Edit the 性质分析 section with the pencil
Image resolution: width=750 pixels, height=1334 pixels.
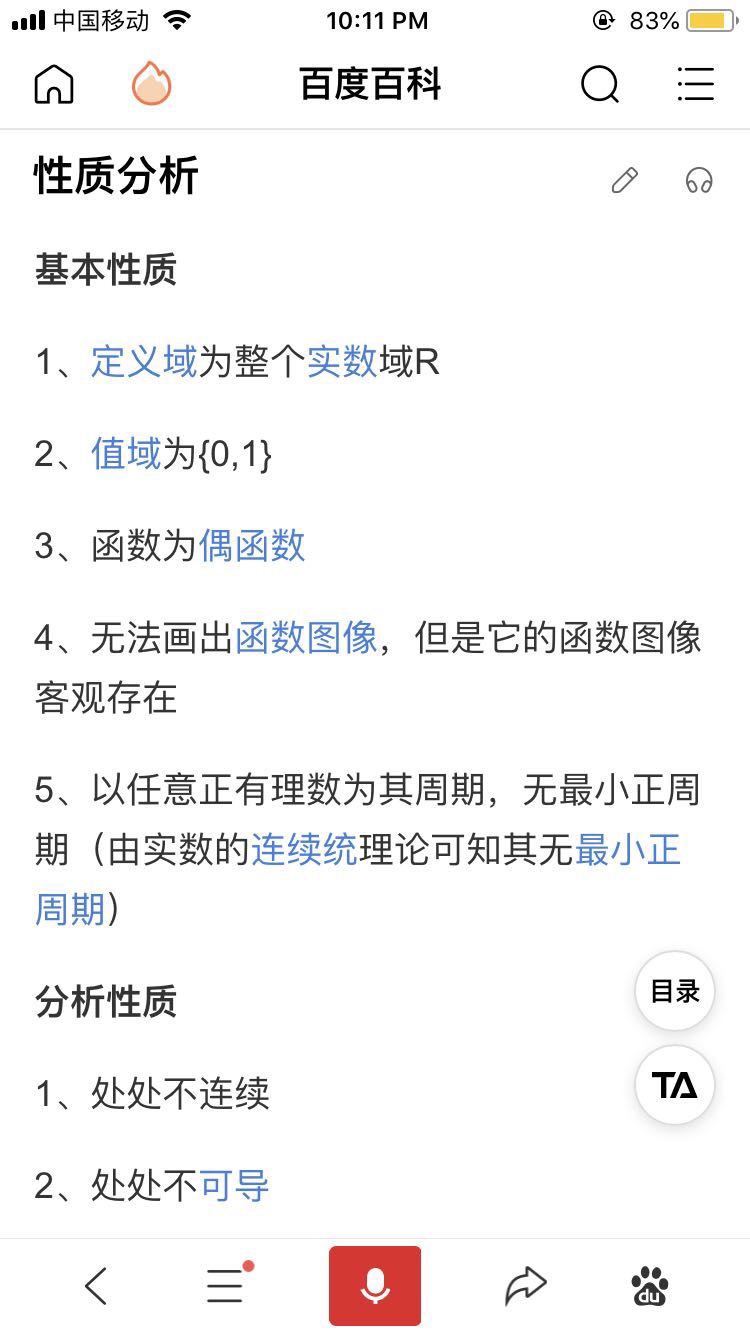tap(625, 180)
